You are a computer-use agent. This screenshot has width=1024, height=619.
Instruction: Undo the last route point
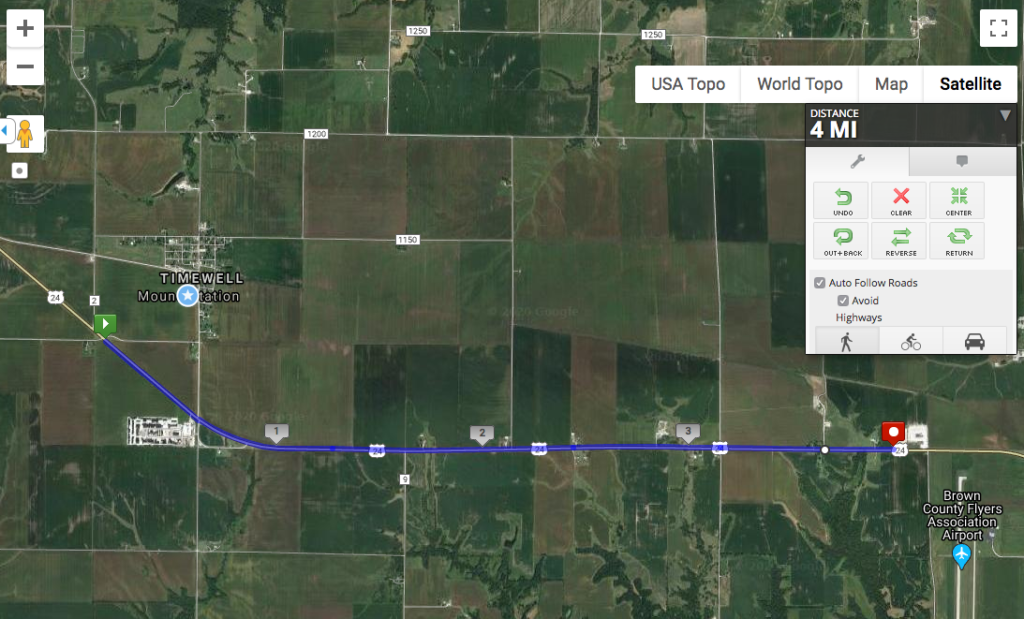click(x=842, y=200)
